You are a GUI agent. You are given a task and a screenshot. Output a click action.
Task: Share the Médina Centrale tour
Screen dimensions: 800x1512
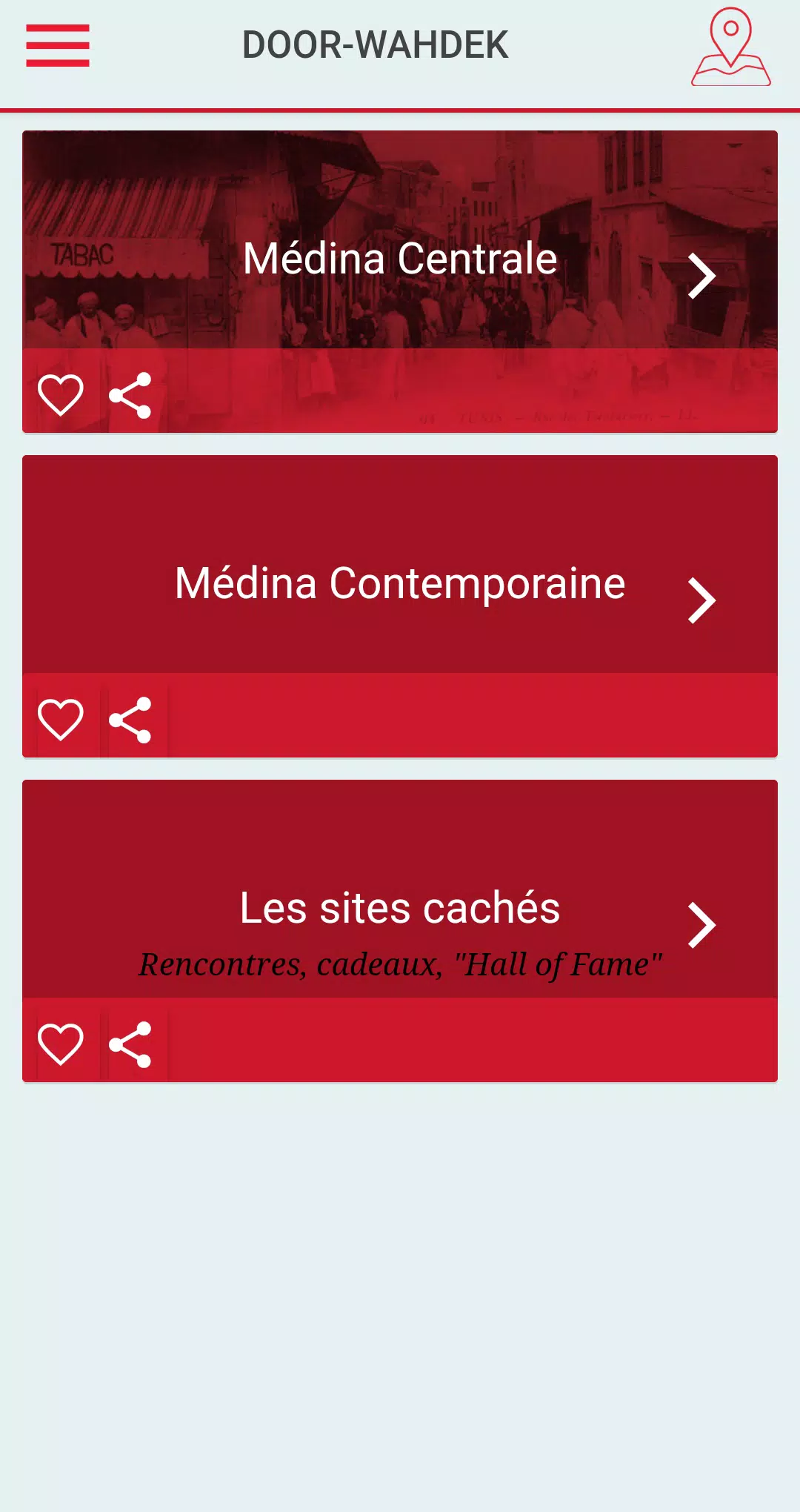[130, 395]
